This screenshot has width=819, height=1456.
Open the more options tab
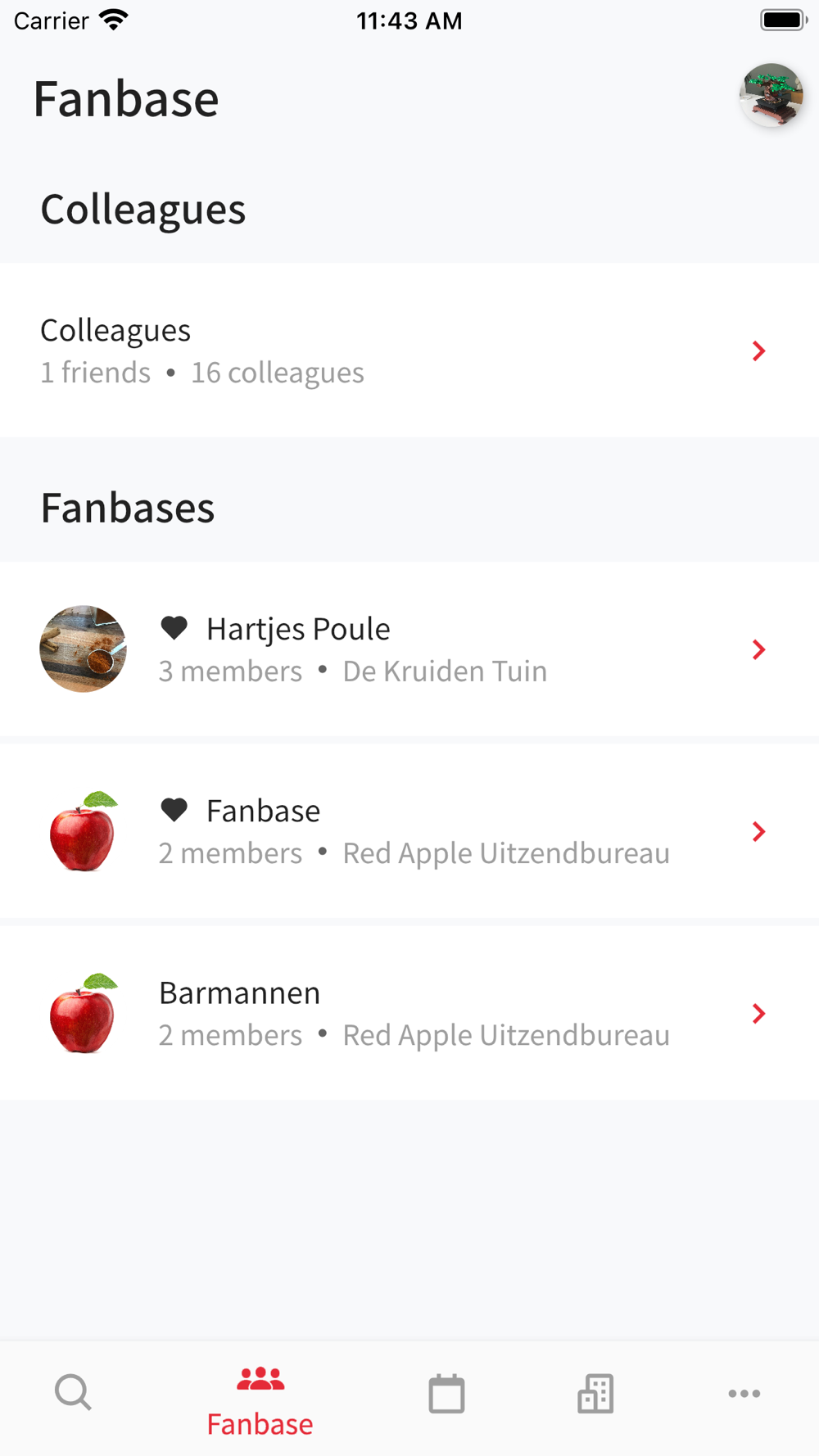pos(744,1393)
